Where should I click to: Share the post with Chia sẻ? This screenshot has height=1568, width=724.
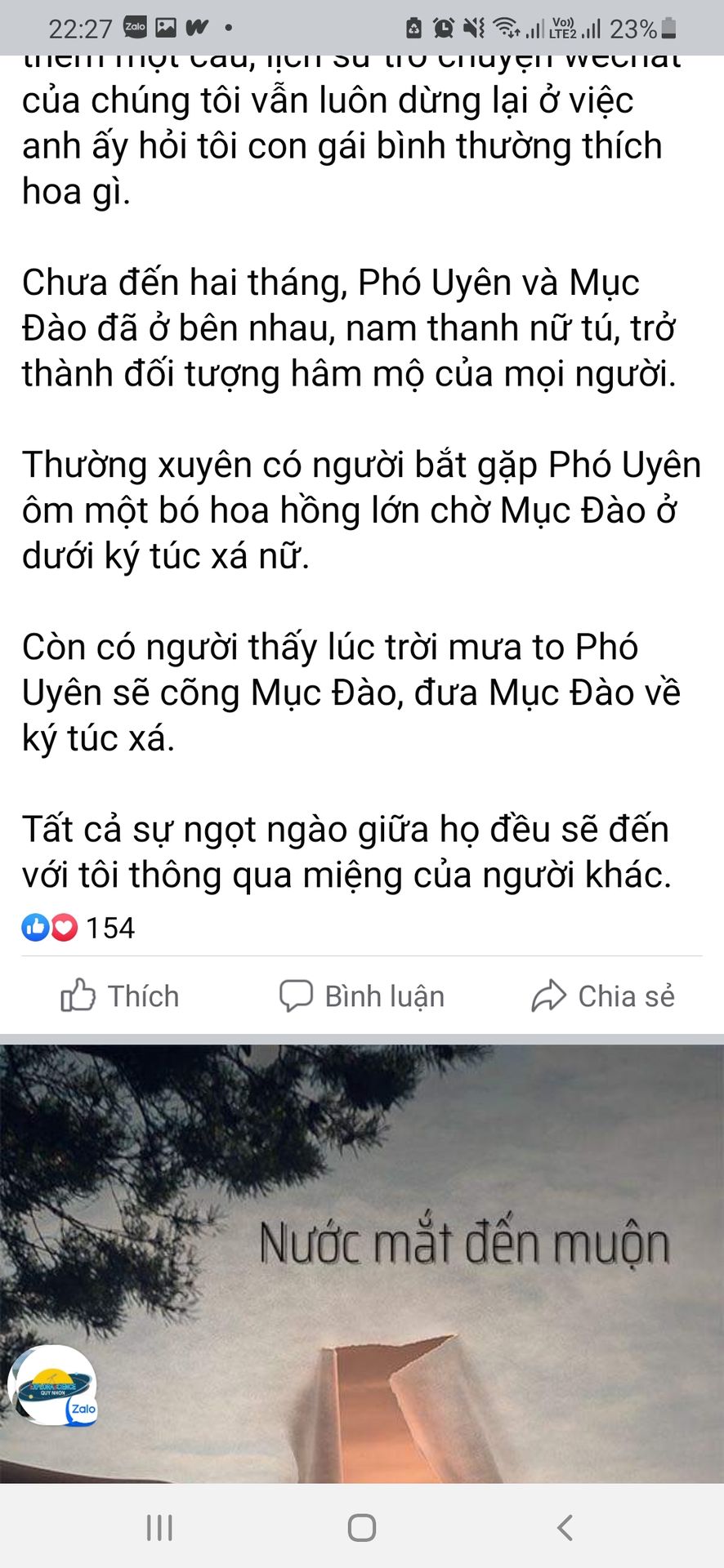pyautogui.click(x=603, y=996)
